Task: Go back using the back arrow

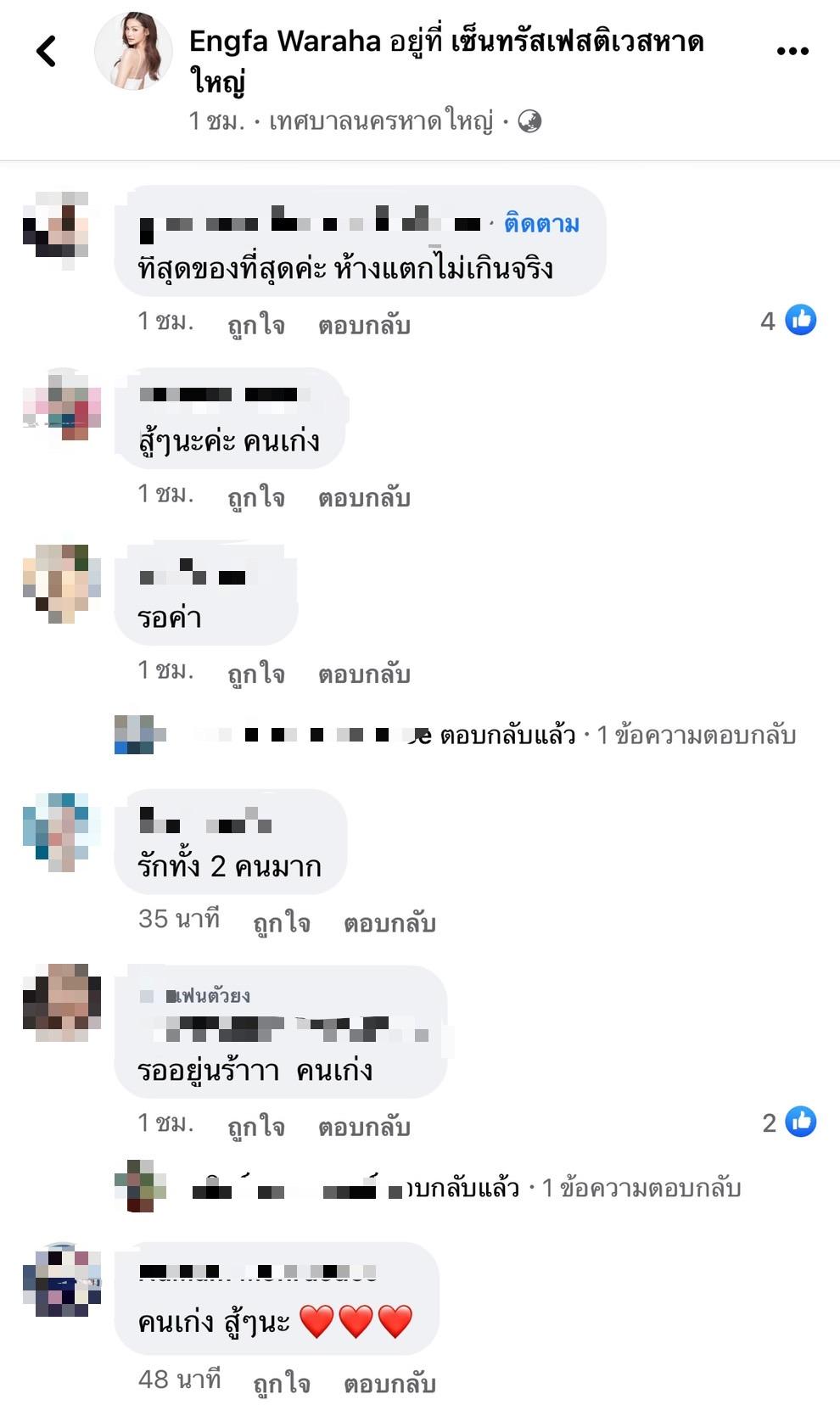Action: 47,51
